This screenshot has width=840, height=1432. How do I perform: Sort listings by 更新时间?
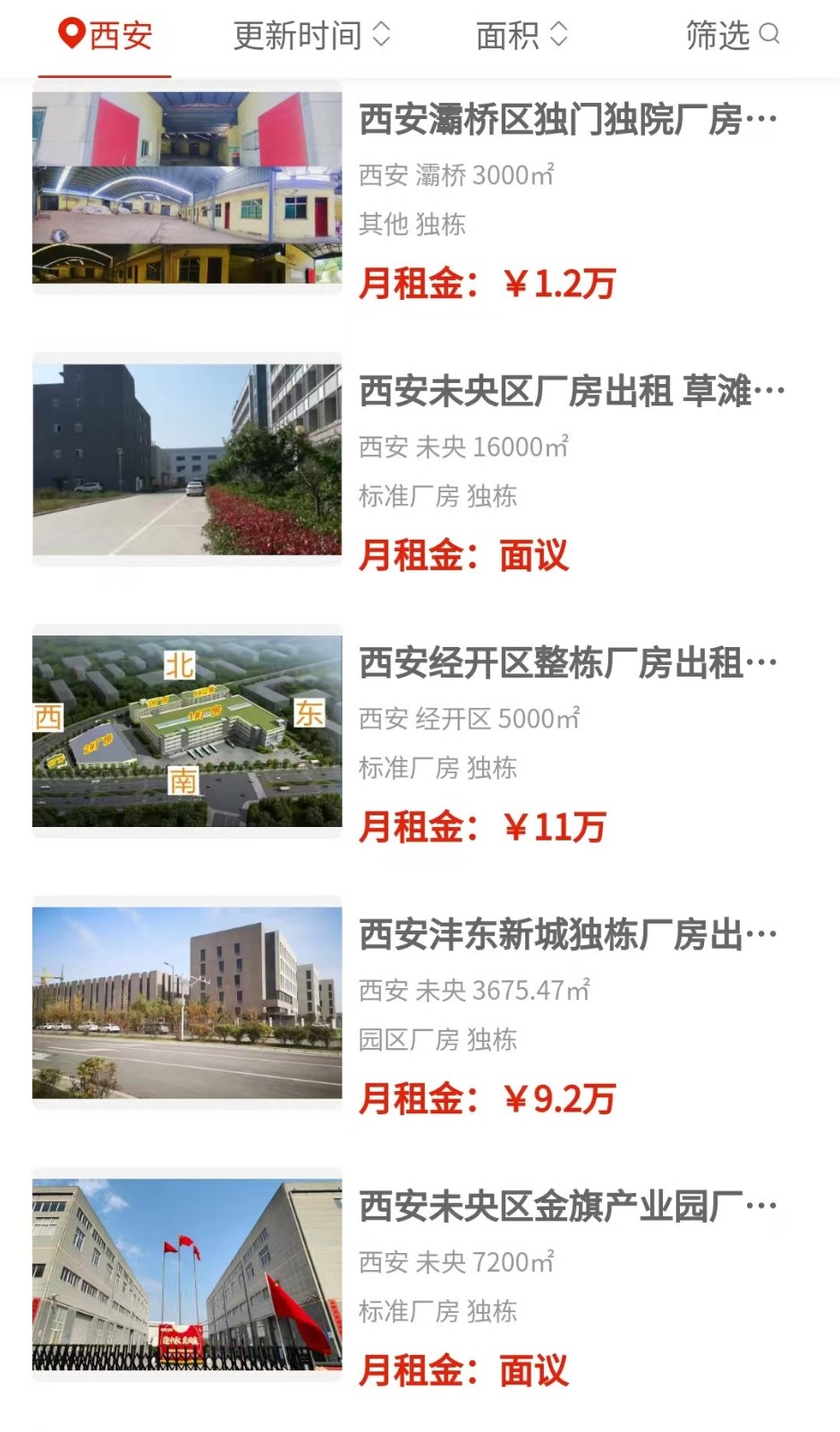310,36
